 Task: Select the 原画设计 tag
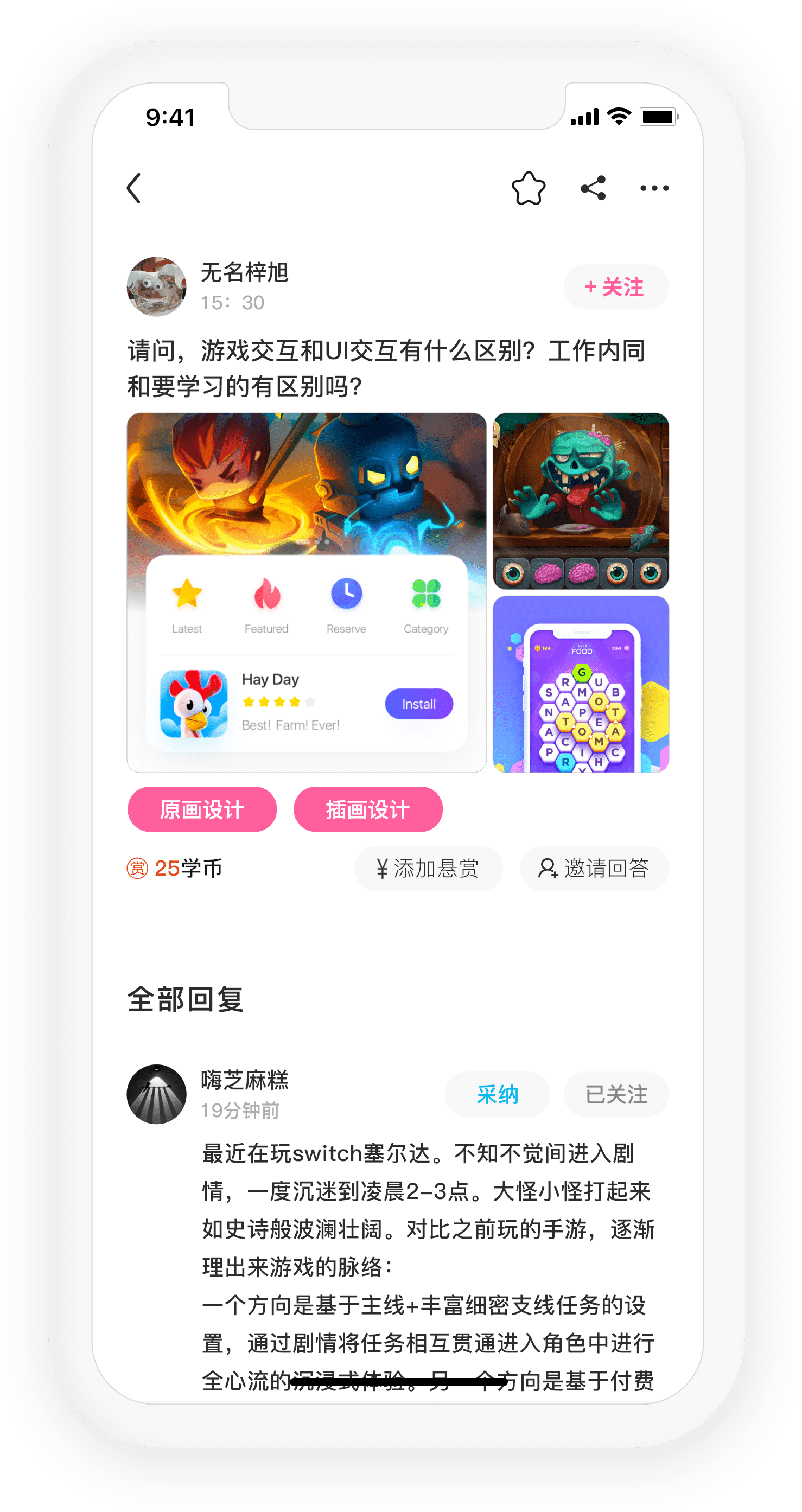point(202,809)
